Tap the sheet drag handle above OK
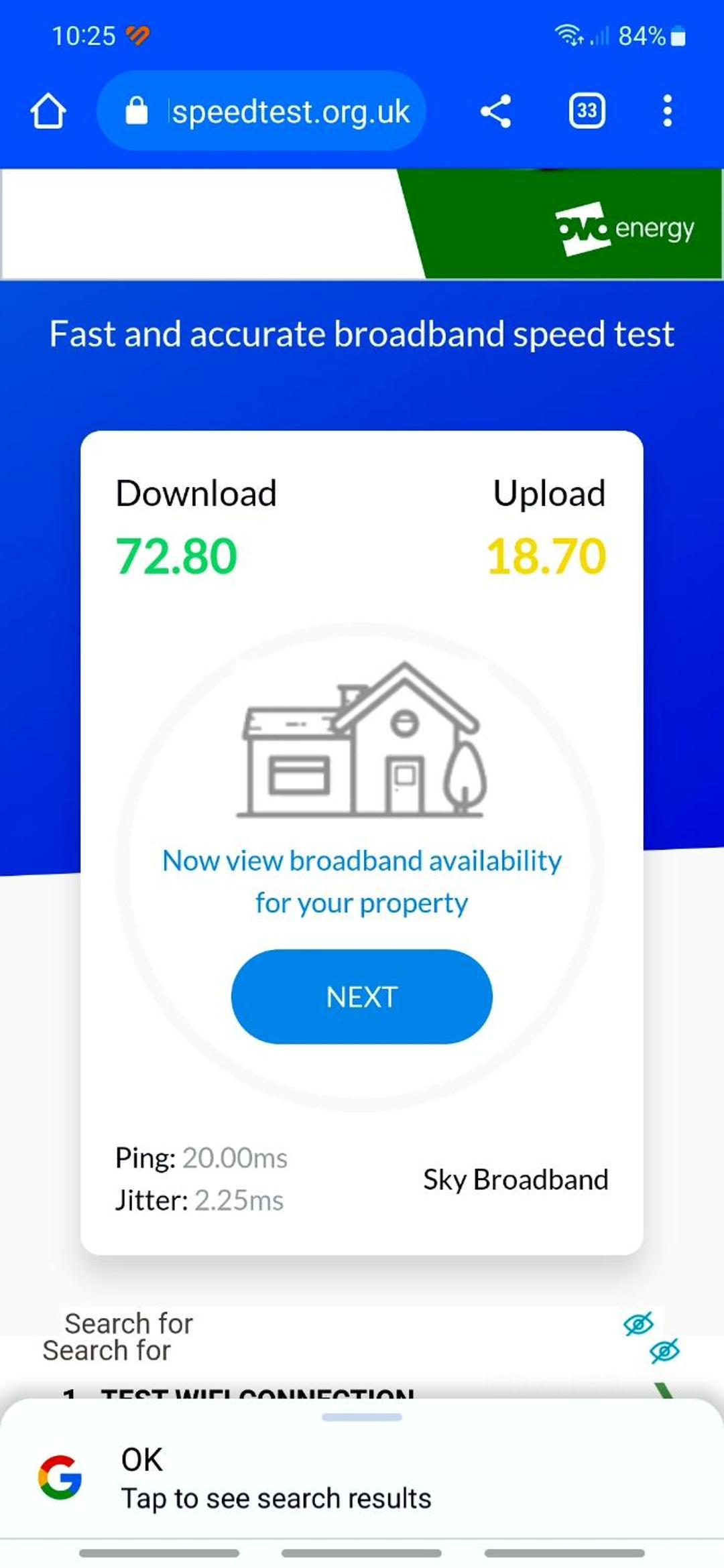 pyautogui.click(x=362, y=1417)
